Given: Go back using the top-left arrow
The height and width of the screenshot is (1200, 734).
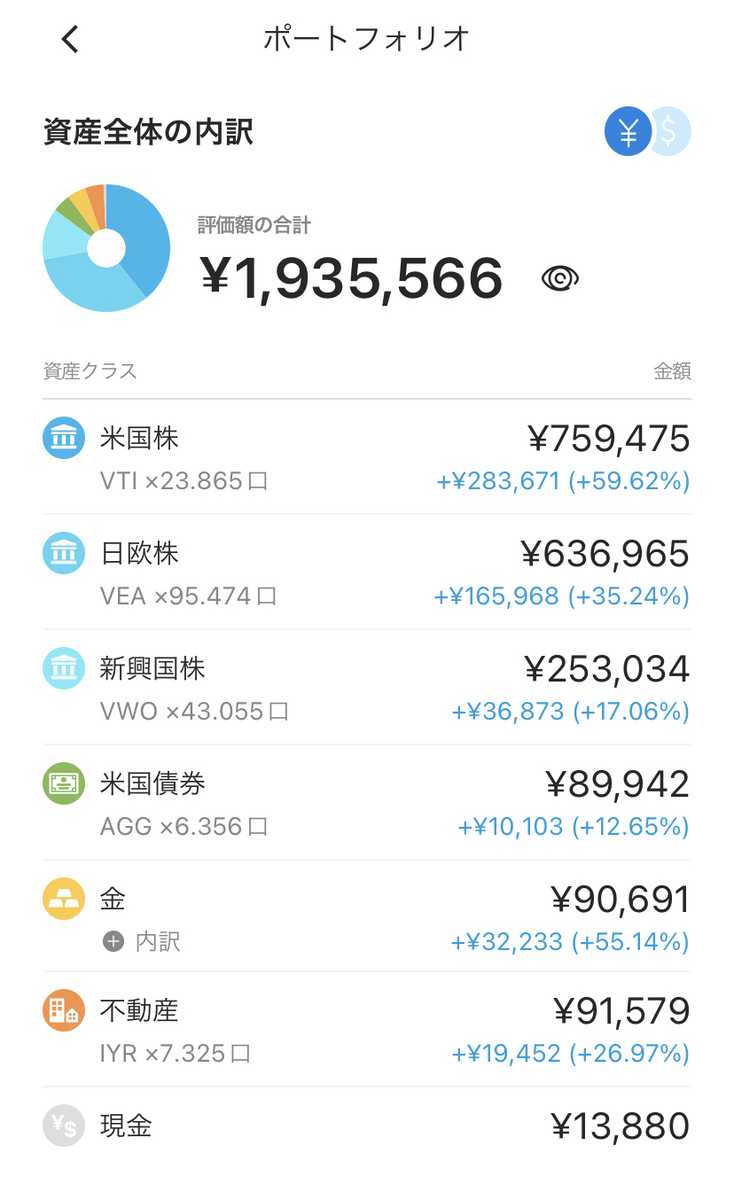Looking at the screenshot, I should click(x=69, y=39).
